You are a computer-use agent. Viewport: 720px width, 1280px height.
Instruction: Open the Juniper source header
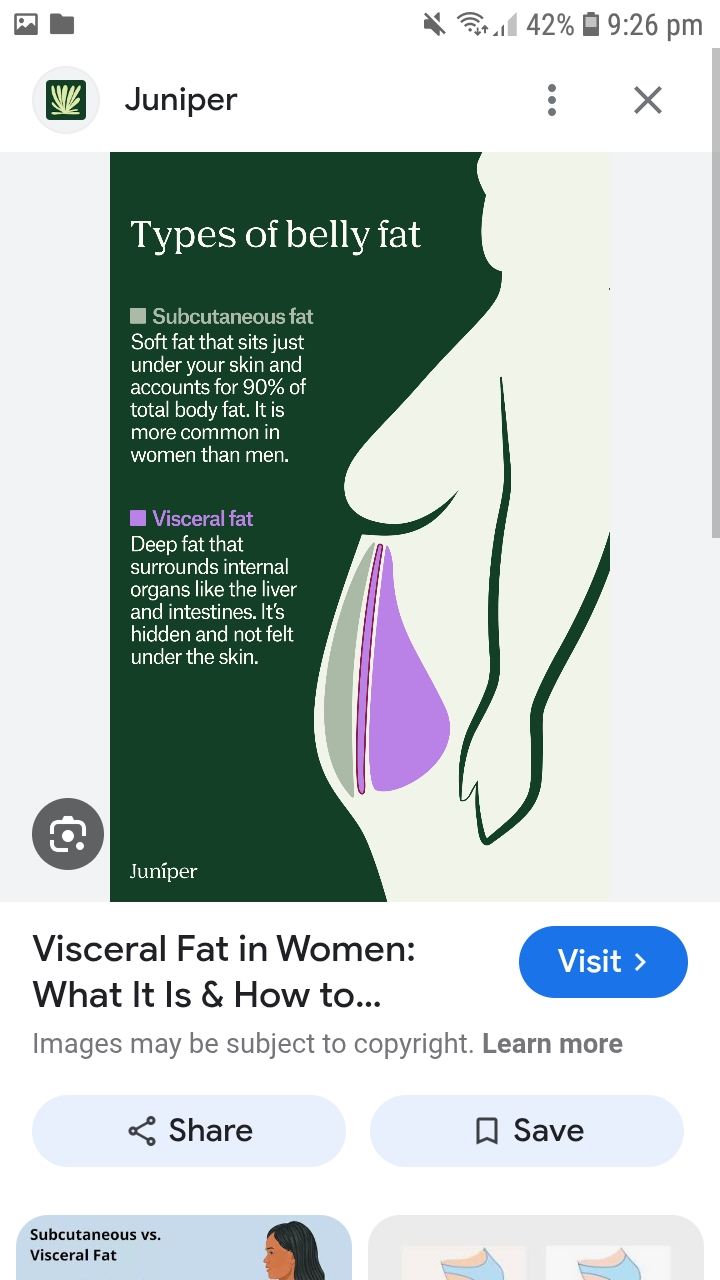click(180, 100)
